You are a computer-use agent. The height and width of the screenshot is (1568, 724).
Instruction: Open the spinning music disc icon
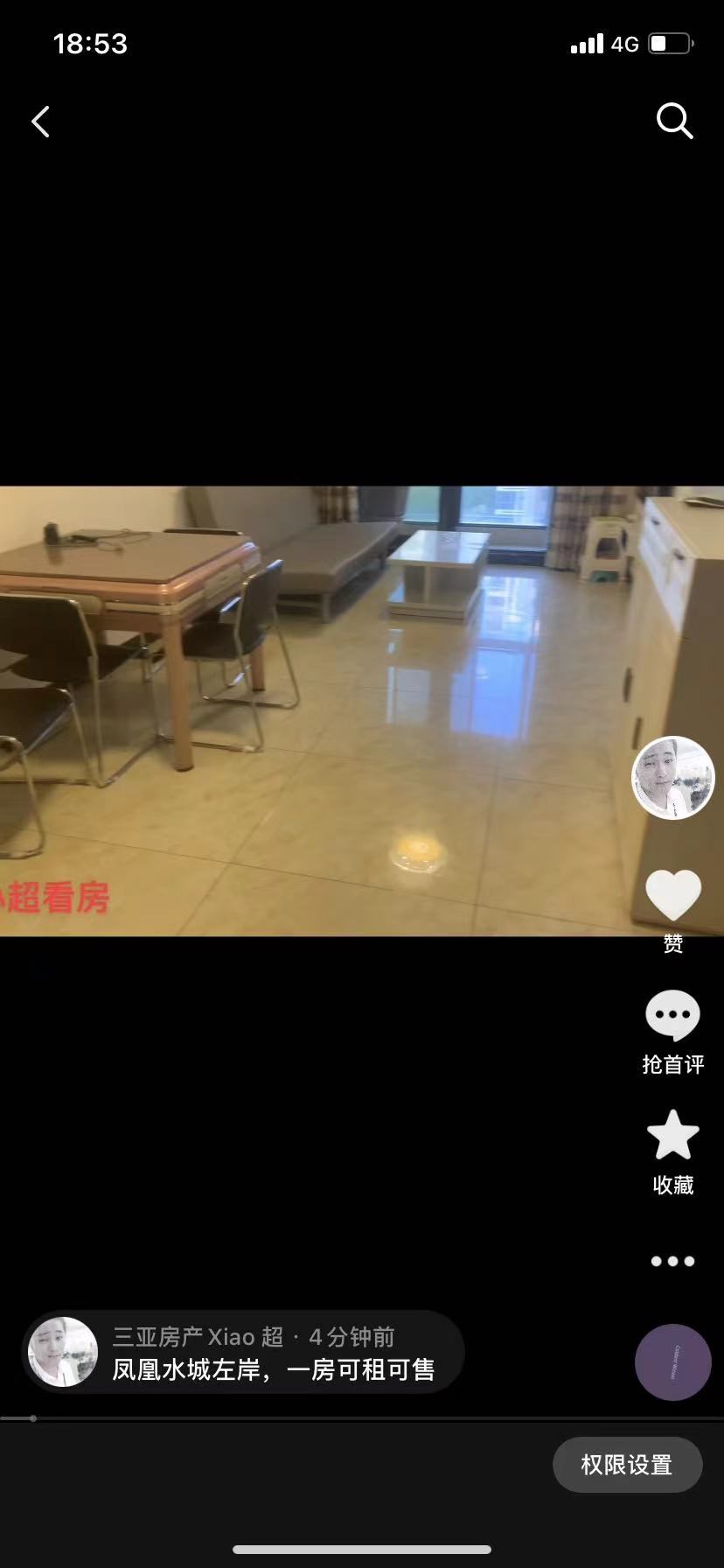672,1362
